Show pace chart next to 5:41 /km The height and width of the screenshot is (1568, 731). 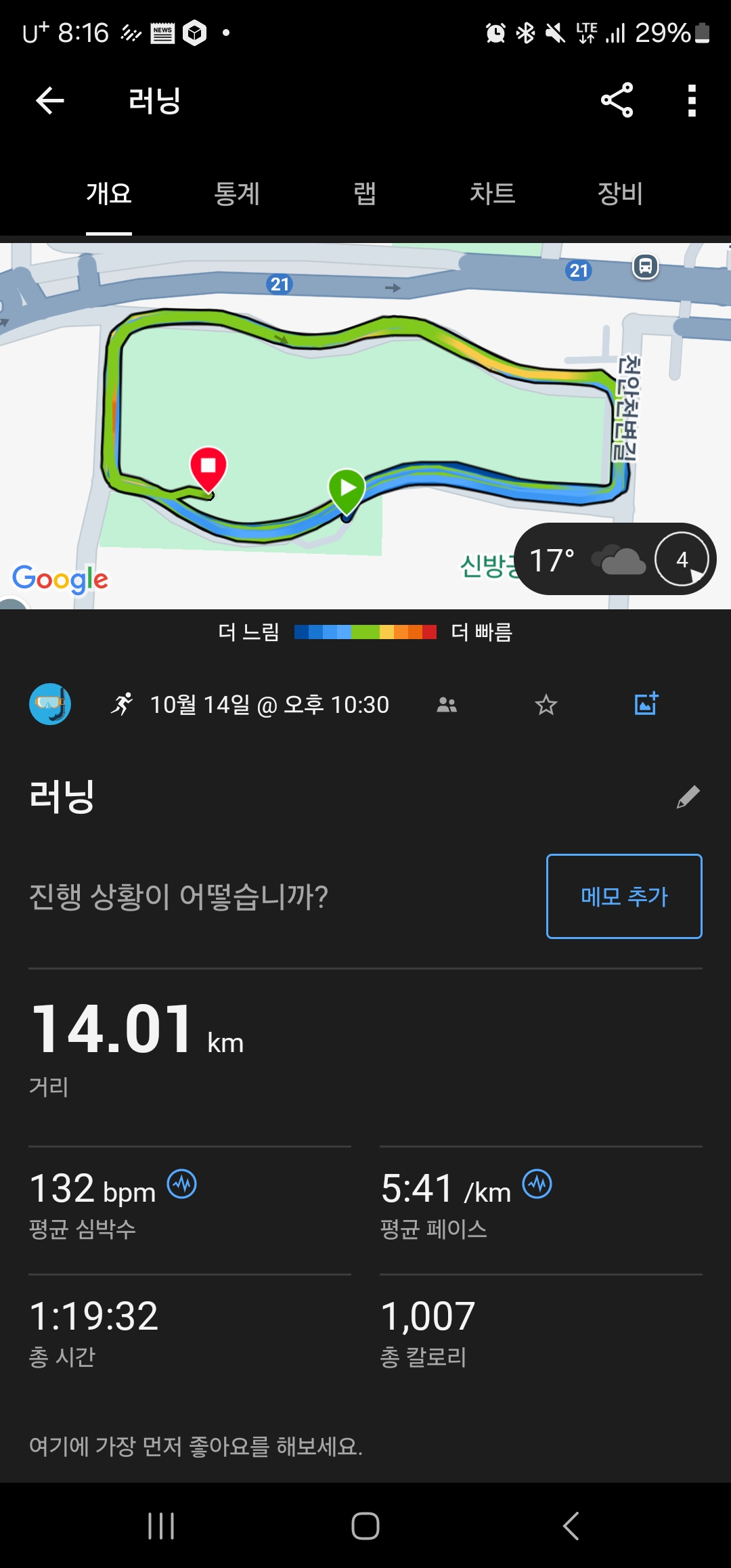coord(537,1184)
